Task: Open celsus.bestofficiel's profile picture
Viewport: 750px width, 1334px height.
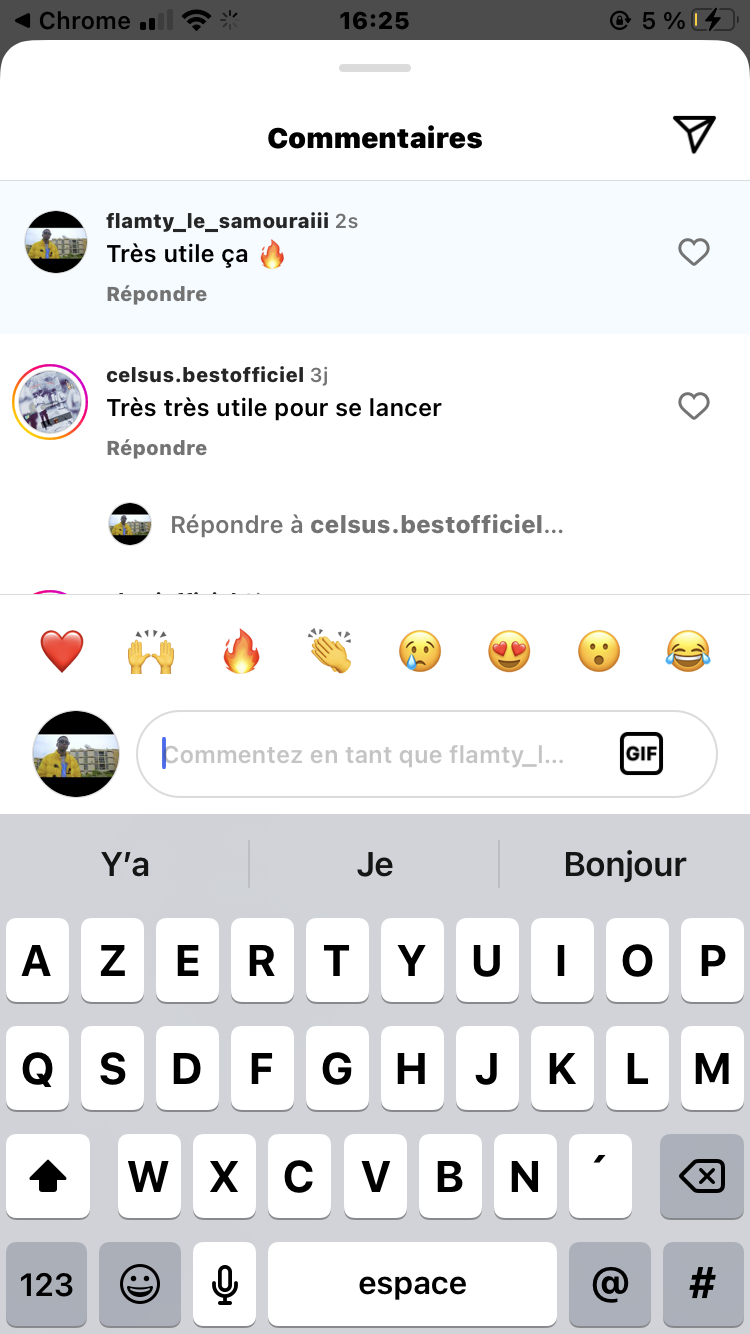Action: pos(50,402)
